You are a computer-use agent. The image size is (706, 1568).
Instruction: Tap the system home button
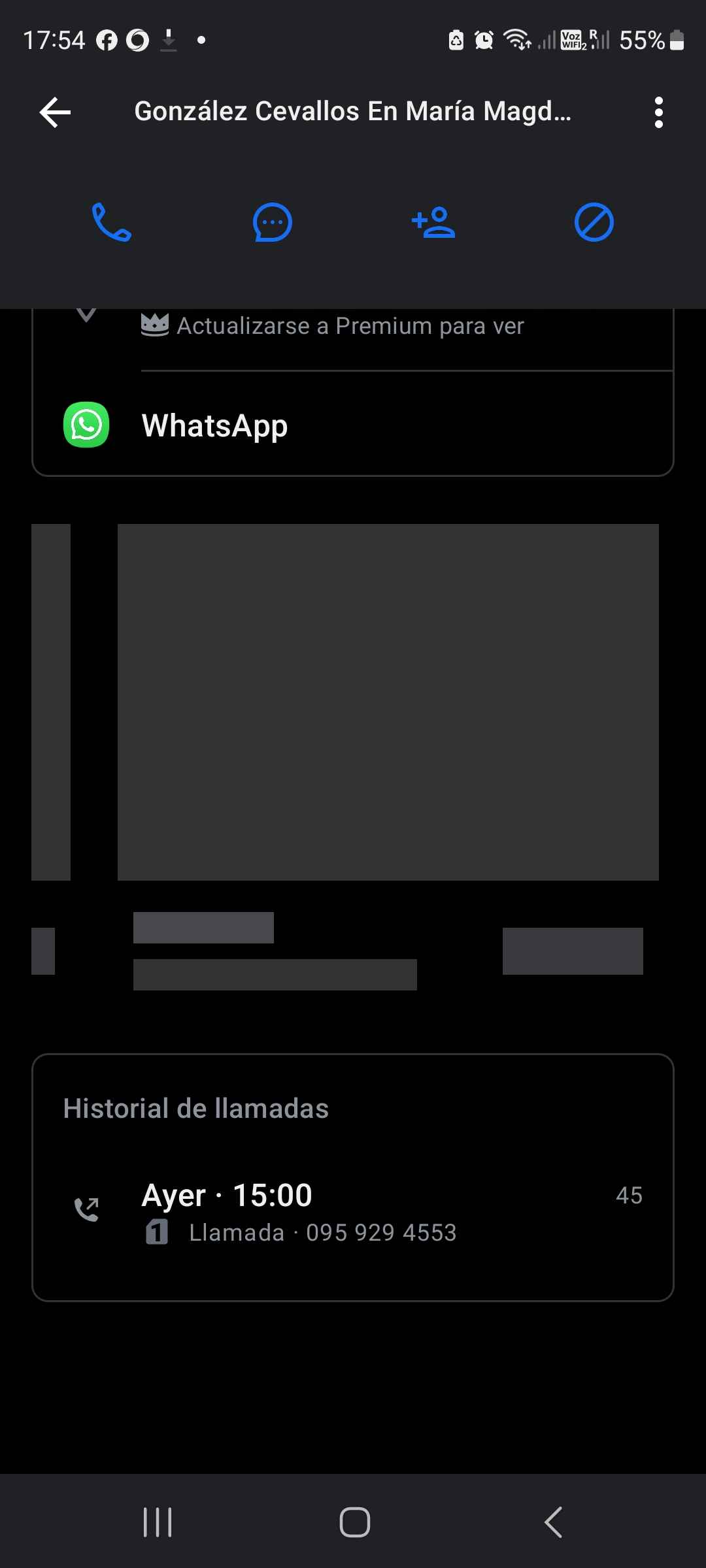pos(354,1522)
